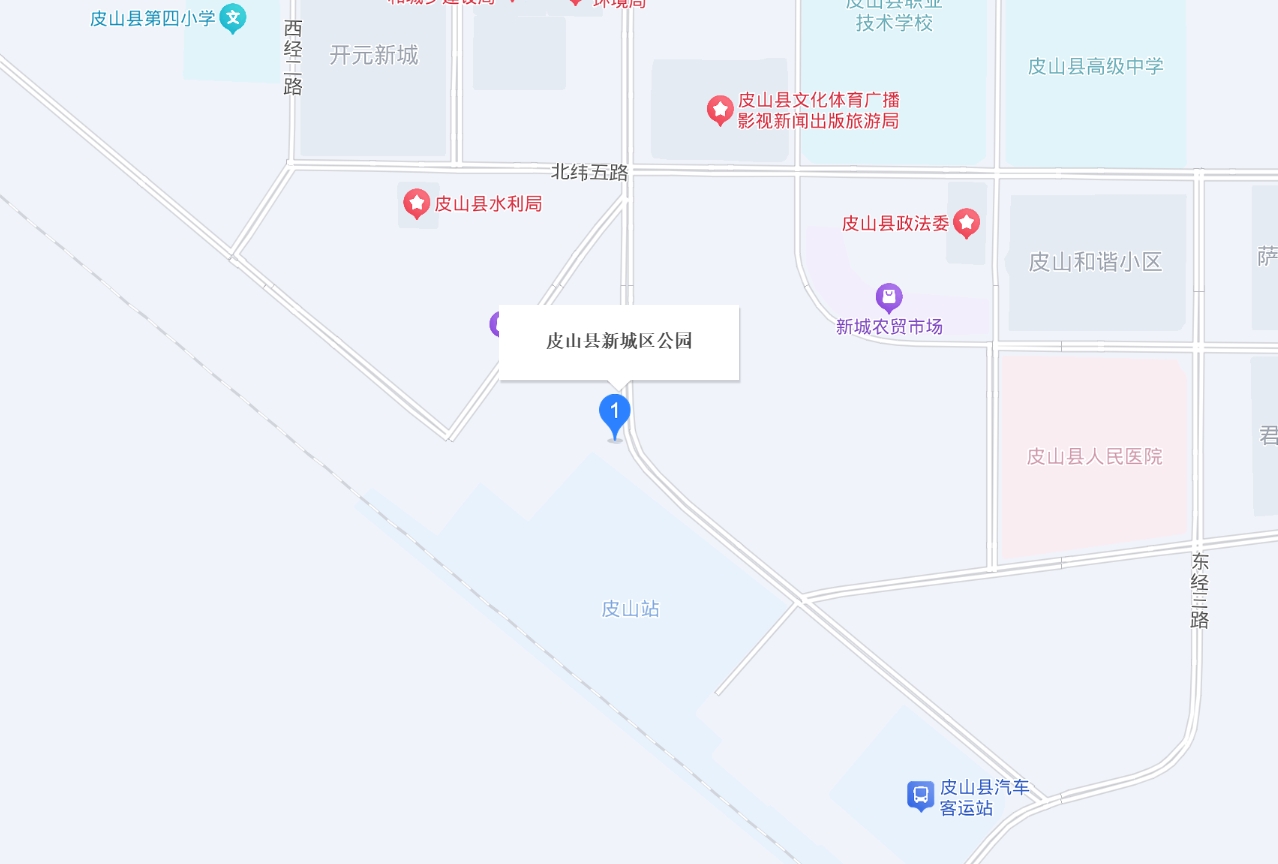
Task: Open the 皮山县汽车客运站 bus station marker
Action: [920, 795]
